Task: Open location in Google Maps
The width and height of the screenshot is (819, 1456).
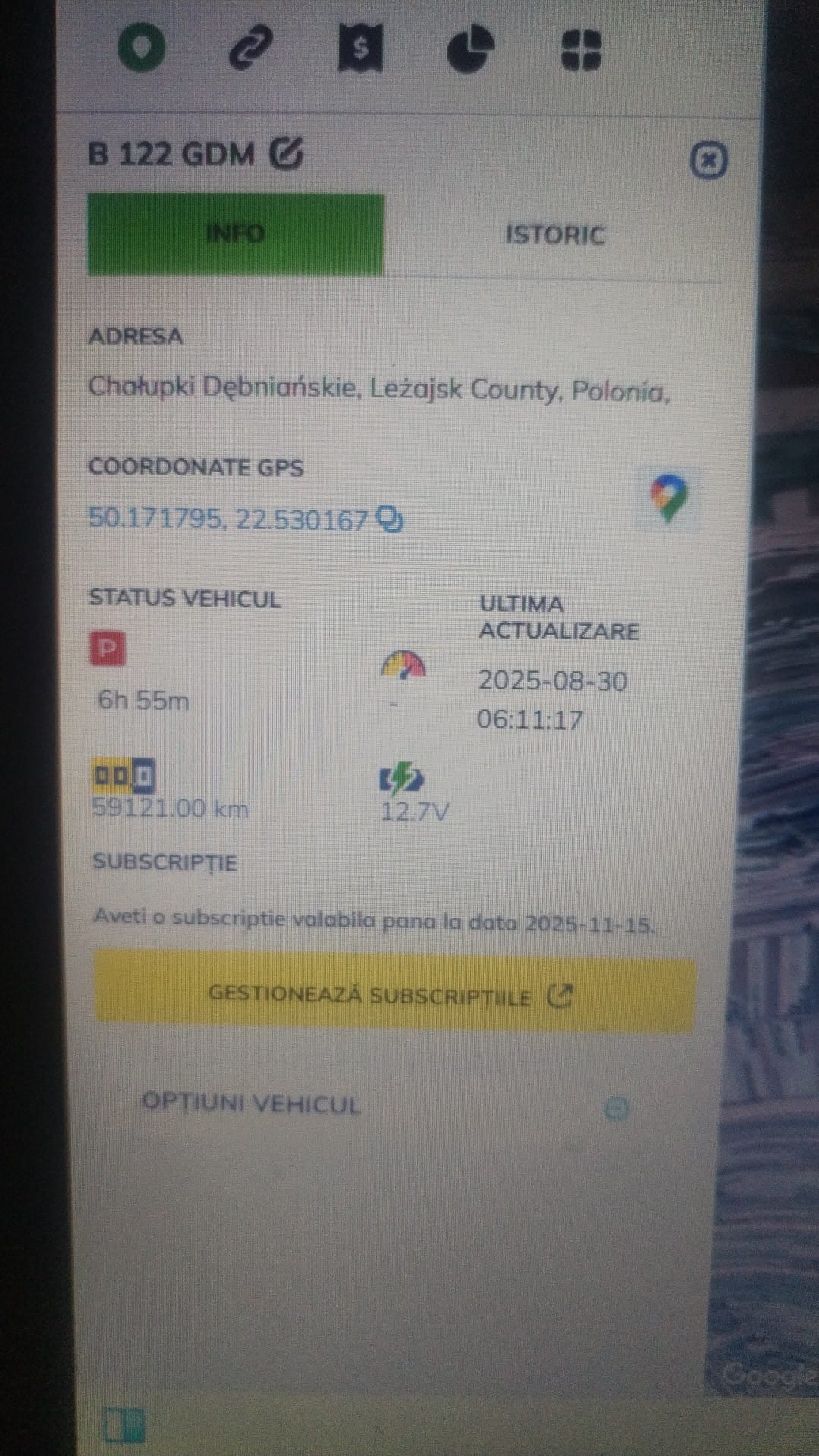Action: (668, 498)
